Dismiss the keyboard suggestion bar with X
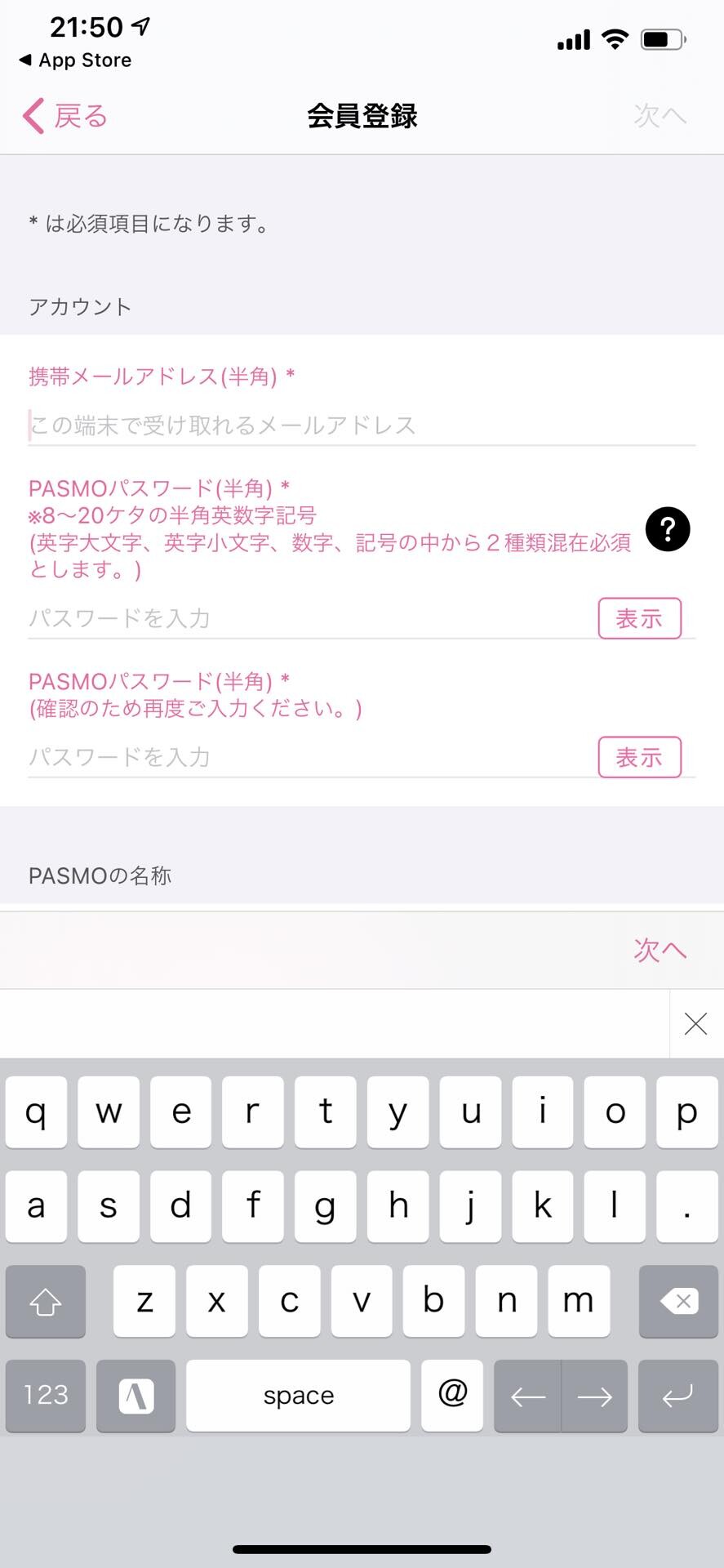The image size is (724, 1568). [x=696, y=1023]
